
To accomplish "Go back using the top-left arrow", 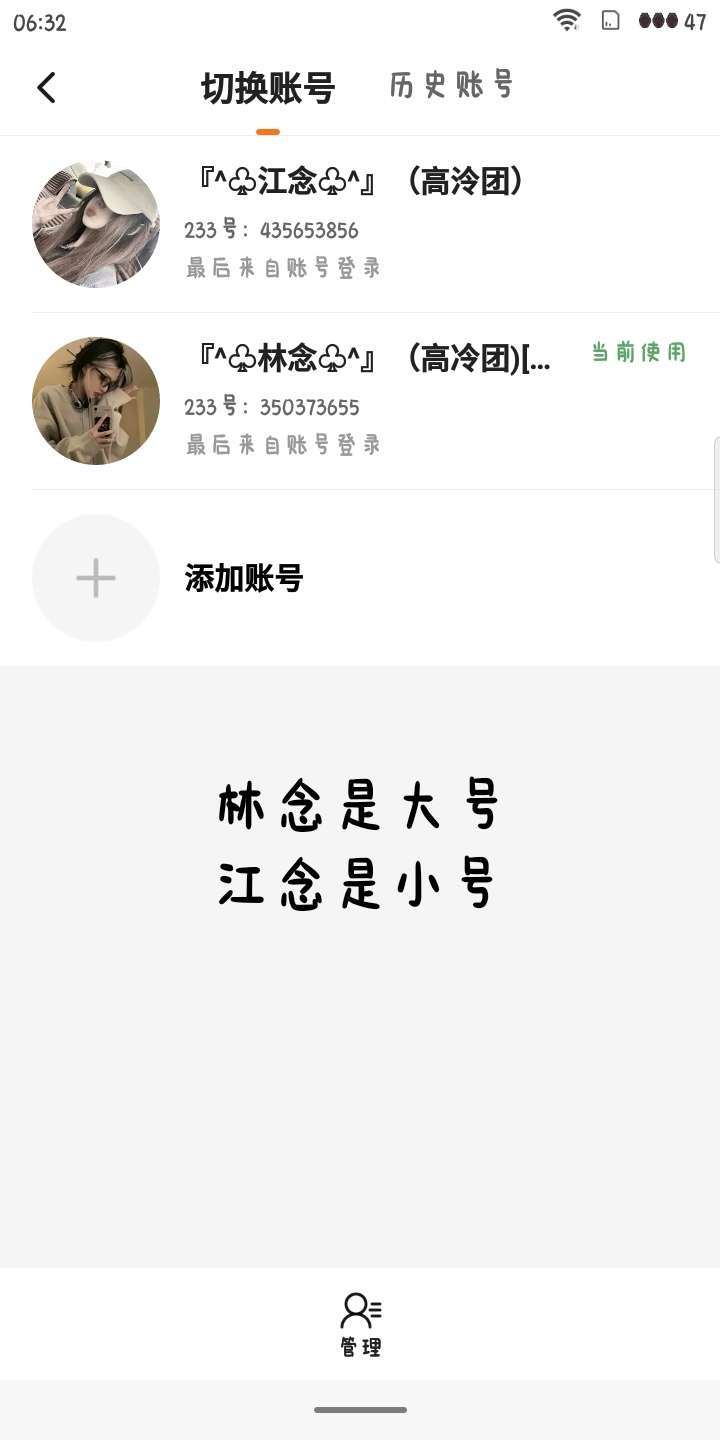I will point(46,88).
